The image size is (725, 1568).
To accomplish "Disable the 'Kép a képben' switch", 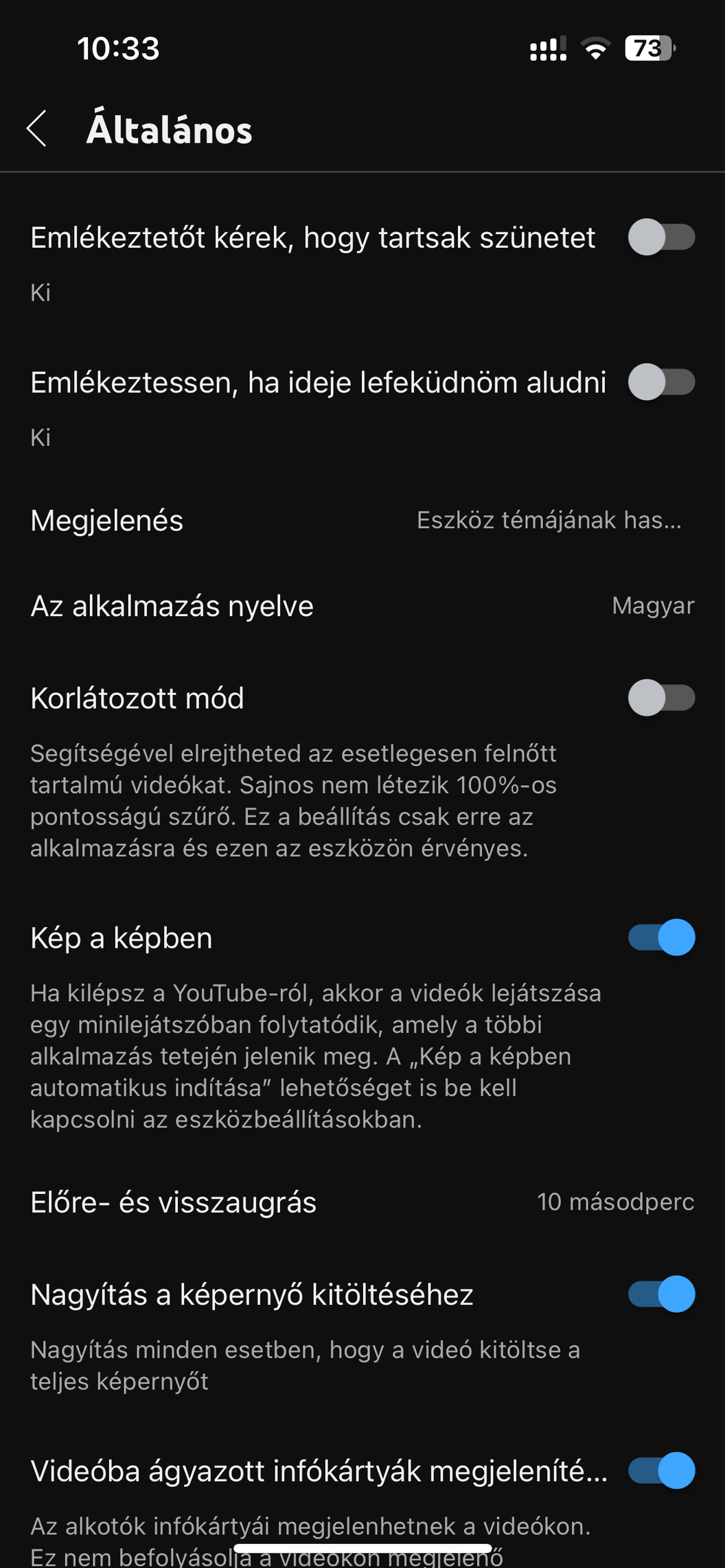I will pyautogui.click(x=661, y=938).
